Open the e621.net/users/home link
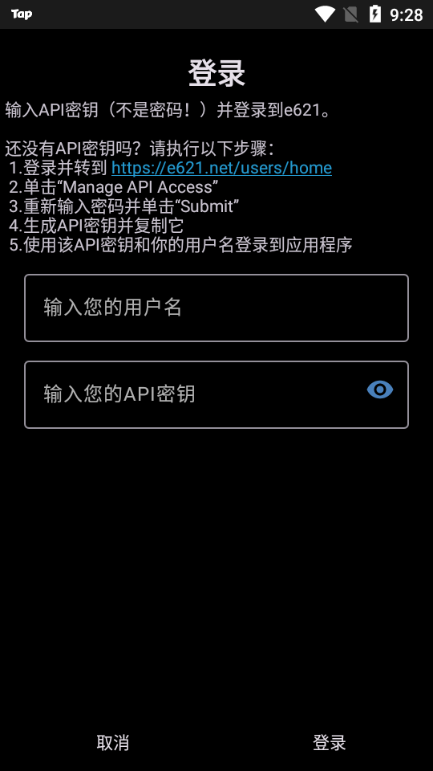The image size is (433, 771). pos(221,168)
